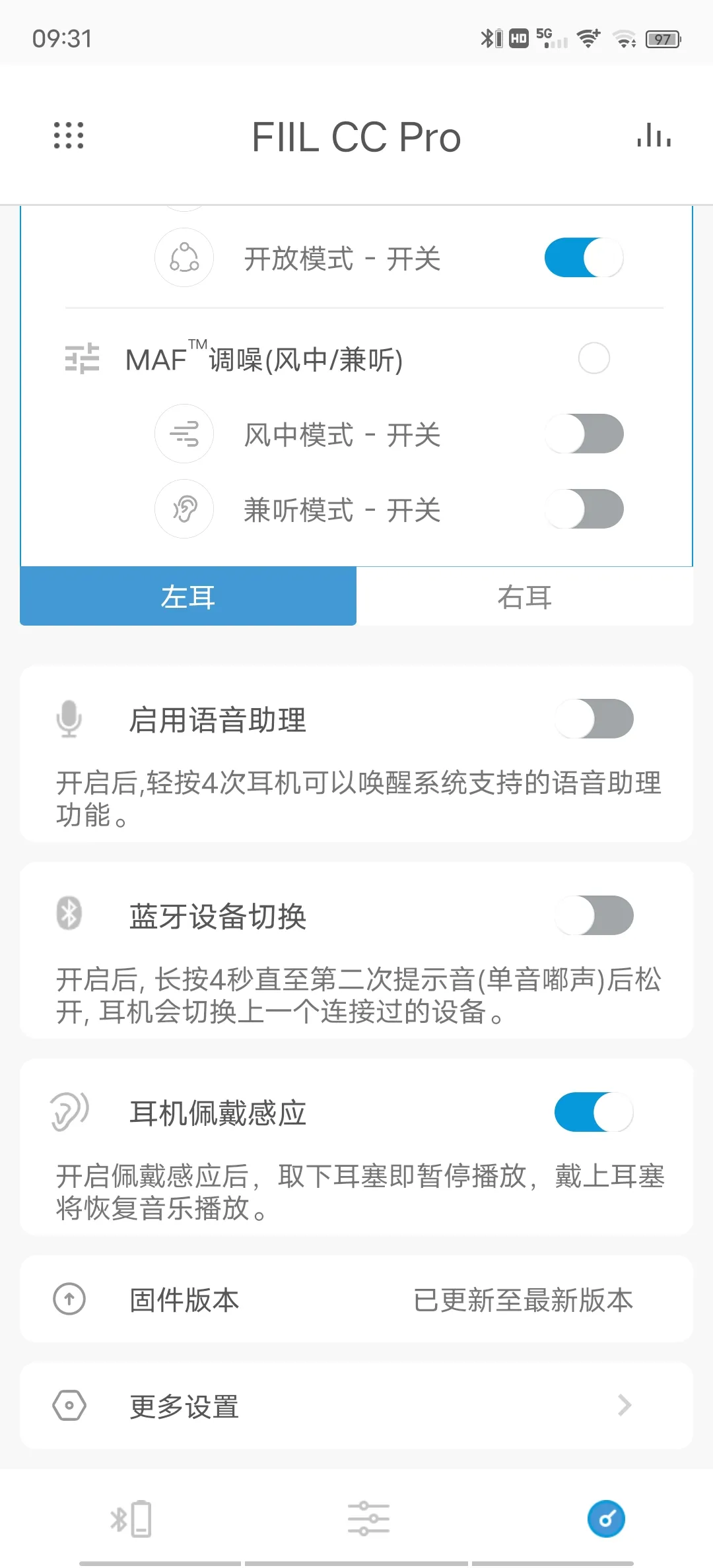The width and height of the screenshot is (713, 1568).
Task: Select MAF调噪(风中/兼听) radio option
Action: click(594, 358)
